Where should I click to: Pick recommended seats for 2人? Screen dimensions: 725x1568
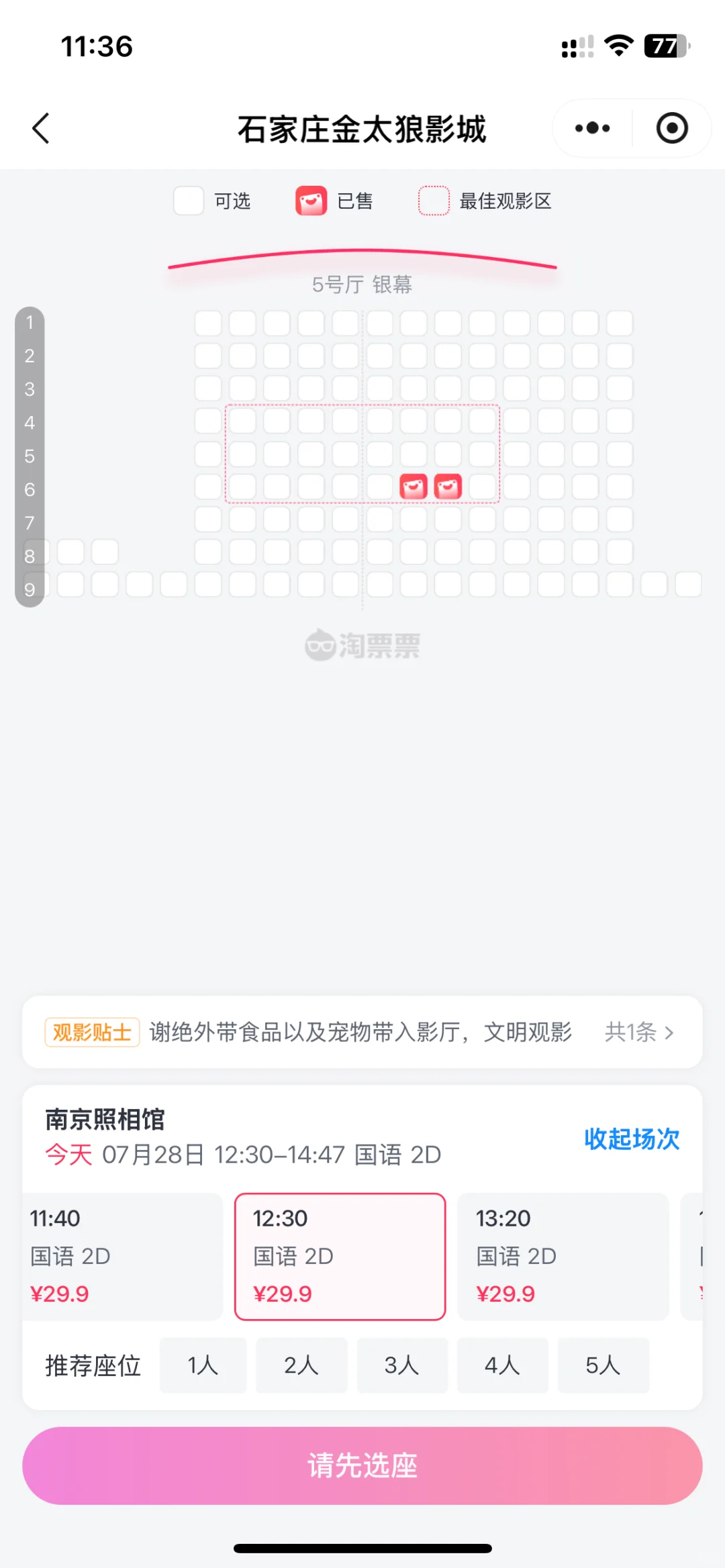(x=301, y=1365)
